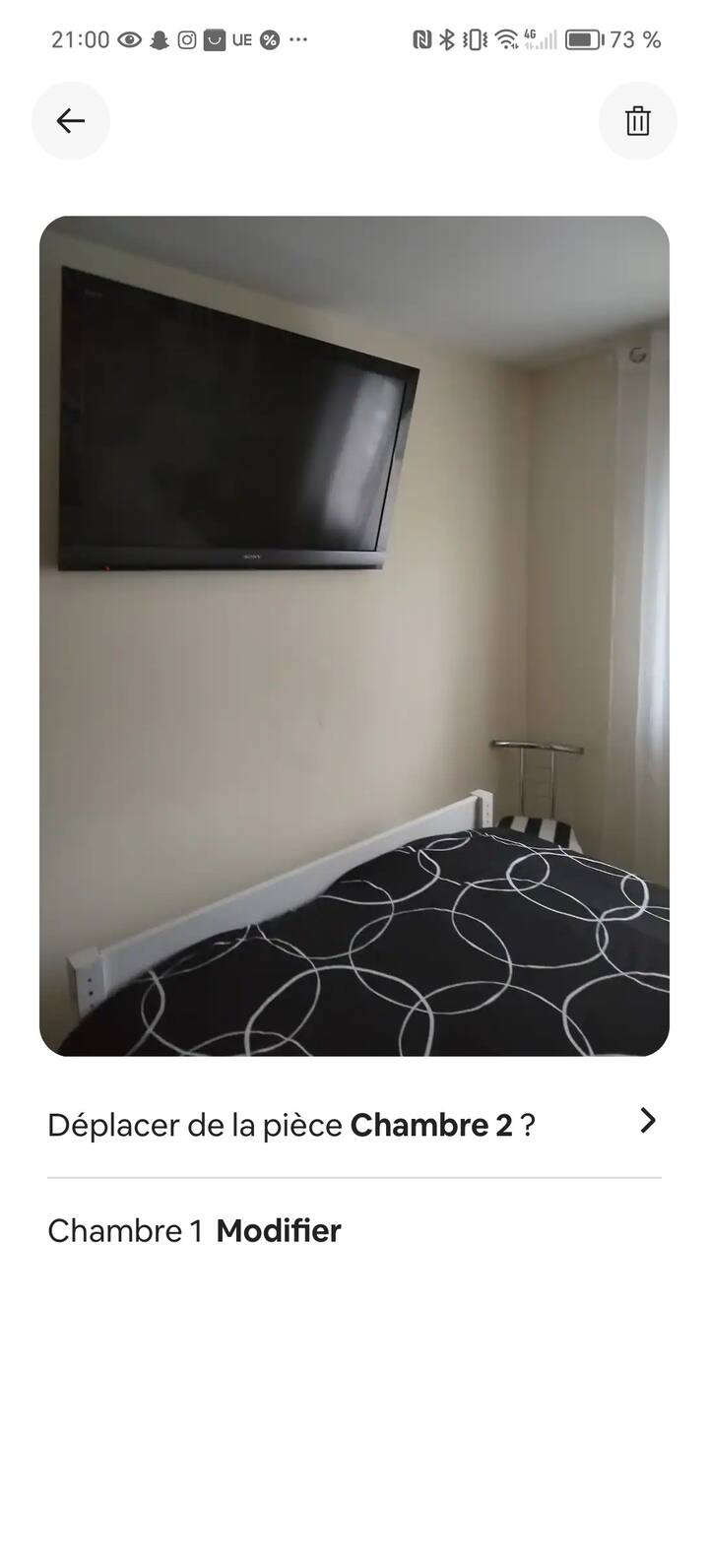This screenshot has width=709, height=1568.
Task: Go back using the arrow button
Action: [x=71, y=121]
